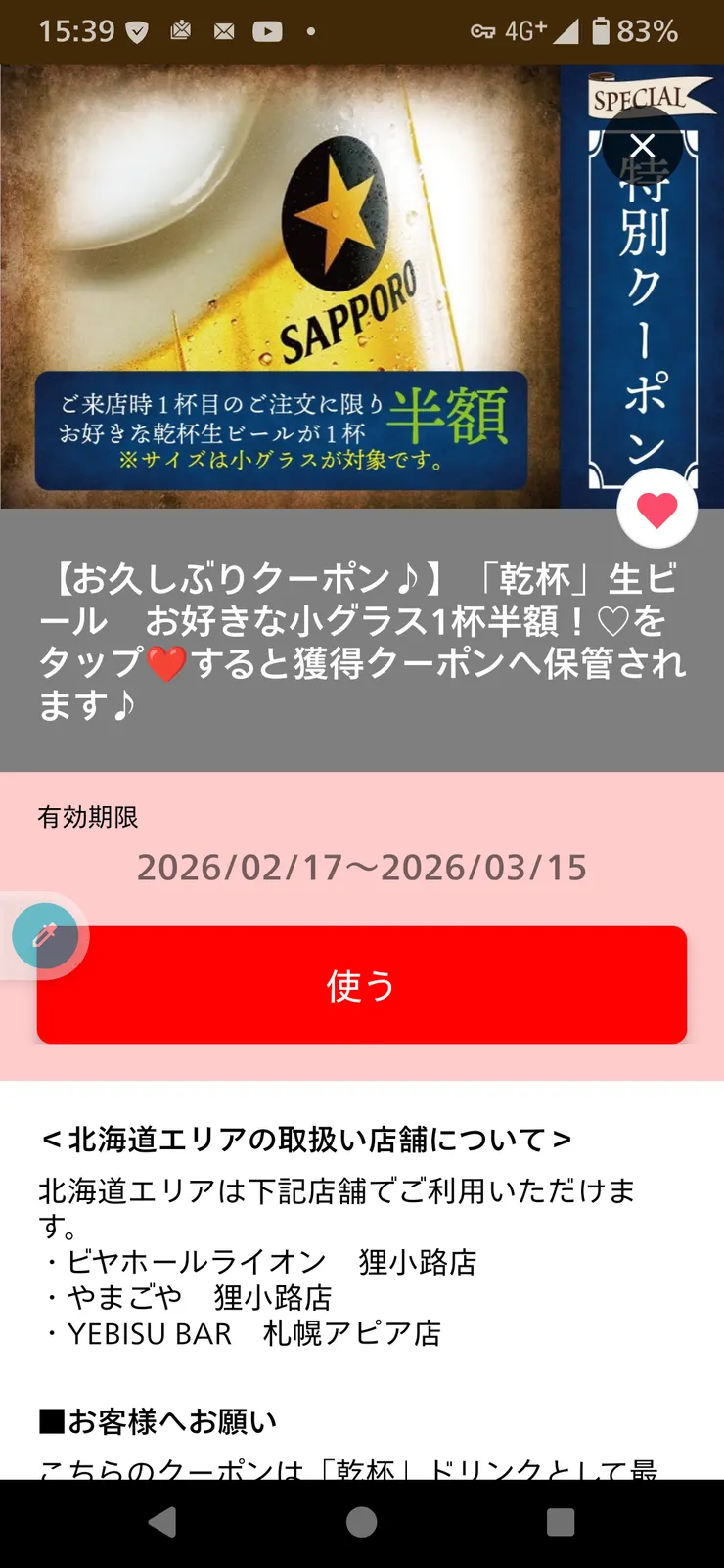Tap the YouTube notification icon in status bar
724x1568 pixels.
[265, 29]
